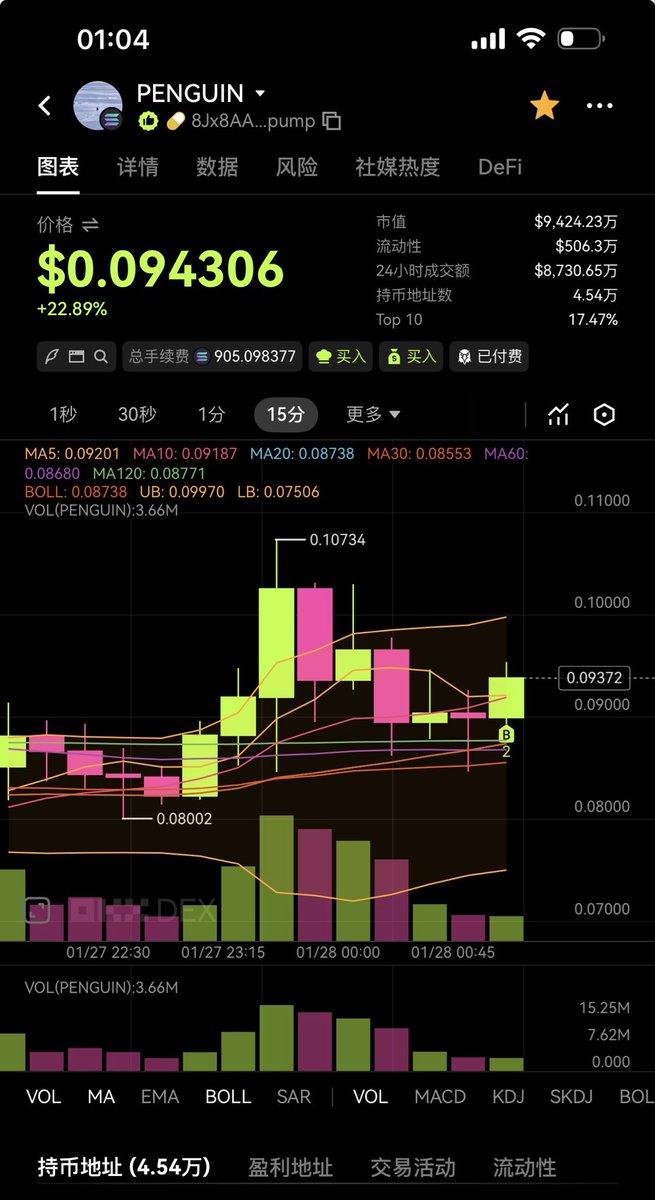
Task: Toggle the favorite star
Action: click(544, 105)
